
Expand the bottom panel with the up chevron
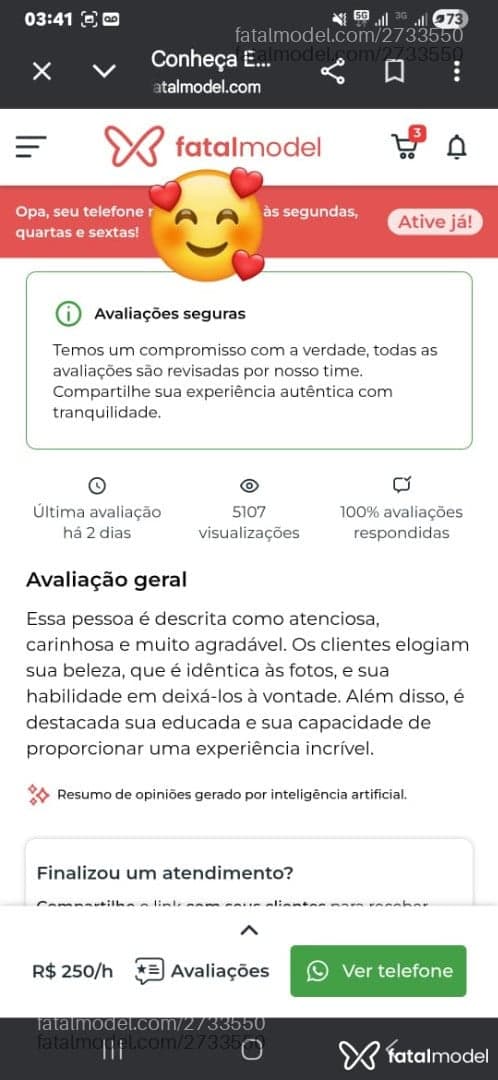coord(249,930)
